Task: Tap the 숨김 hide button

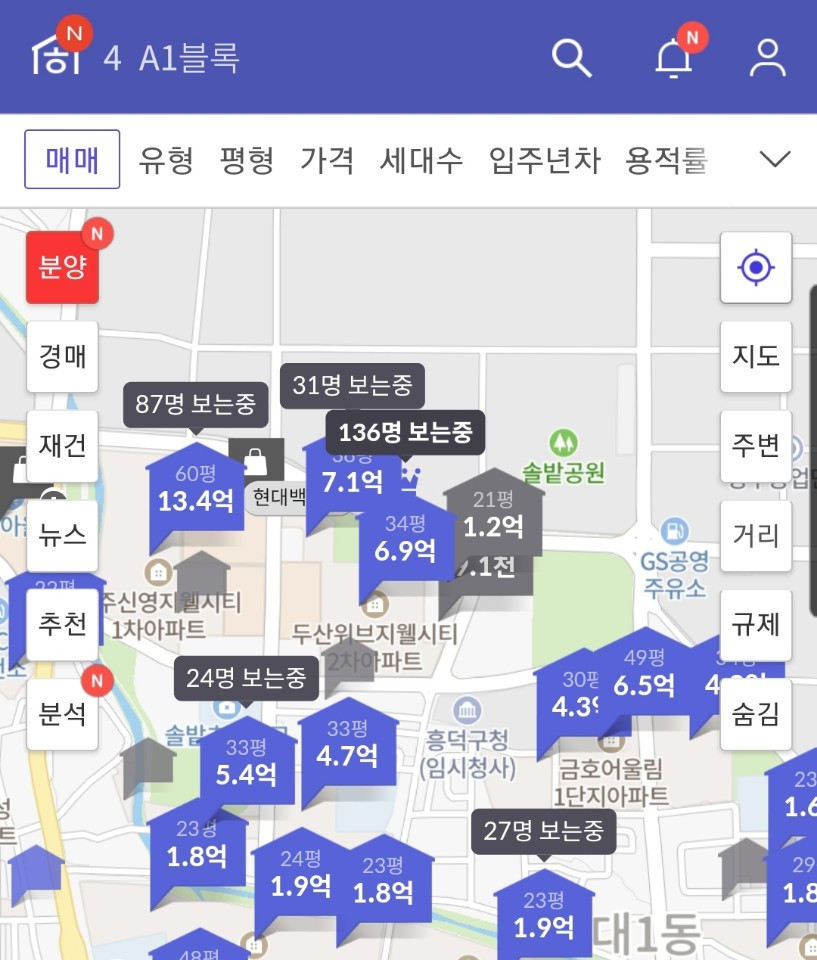Action: point(756,714)
